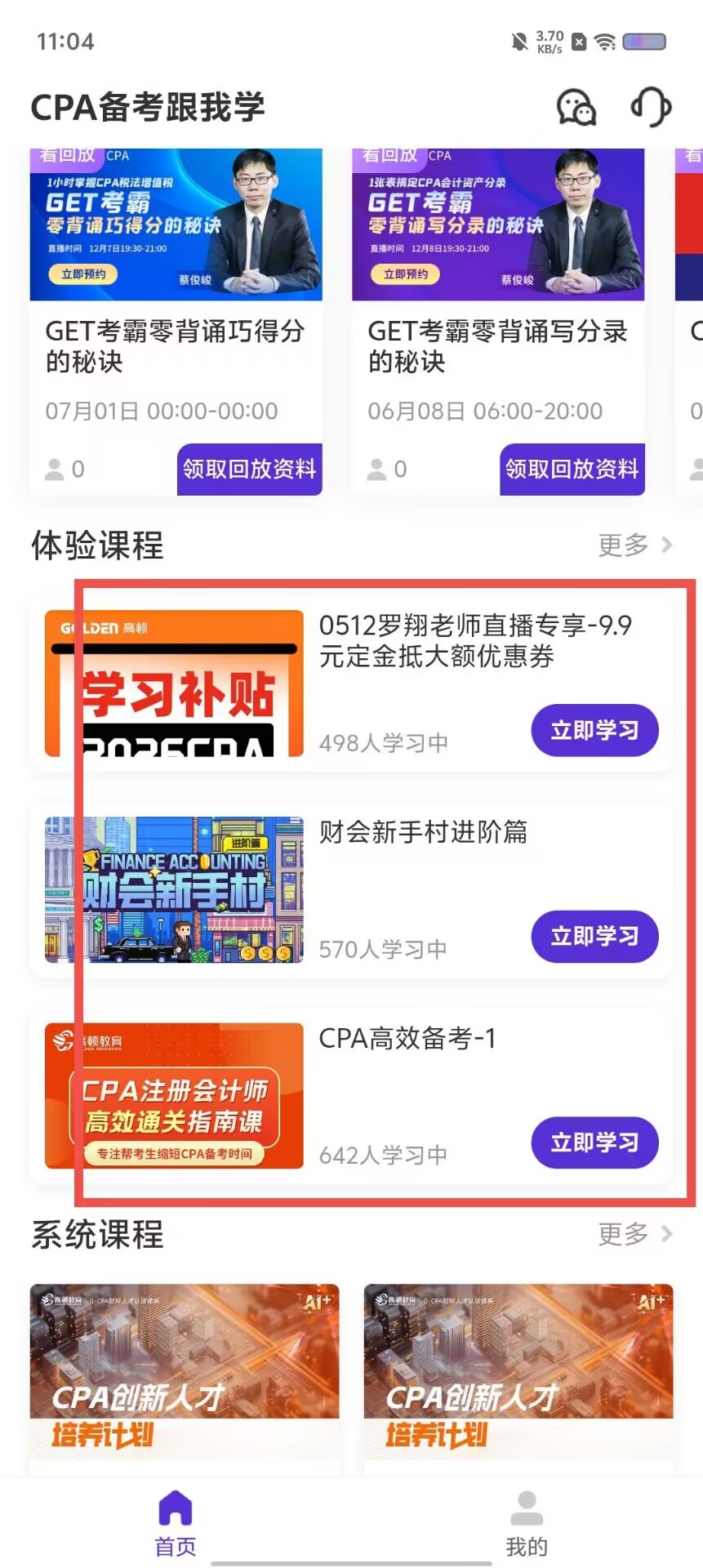Image resolution: width=703 pixels, height=1568 pixels.
Task: Open the GET考霸零背诵巧得分的秘诀 replay card
Action: (x=176, y=322)
